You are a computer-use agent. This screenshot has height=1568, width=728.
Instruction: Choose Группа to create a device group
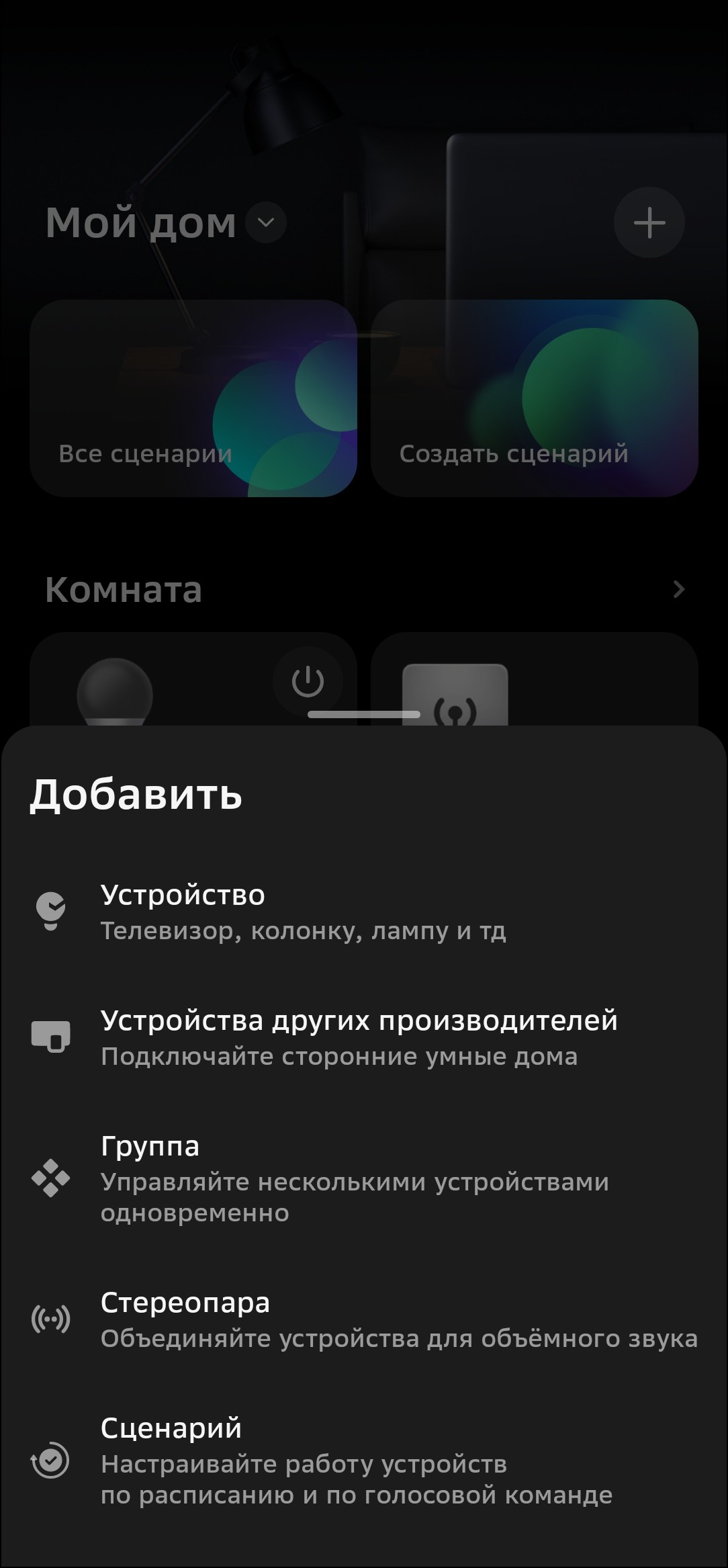point(354,1178)
